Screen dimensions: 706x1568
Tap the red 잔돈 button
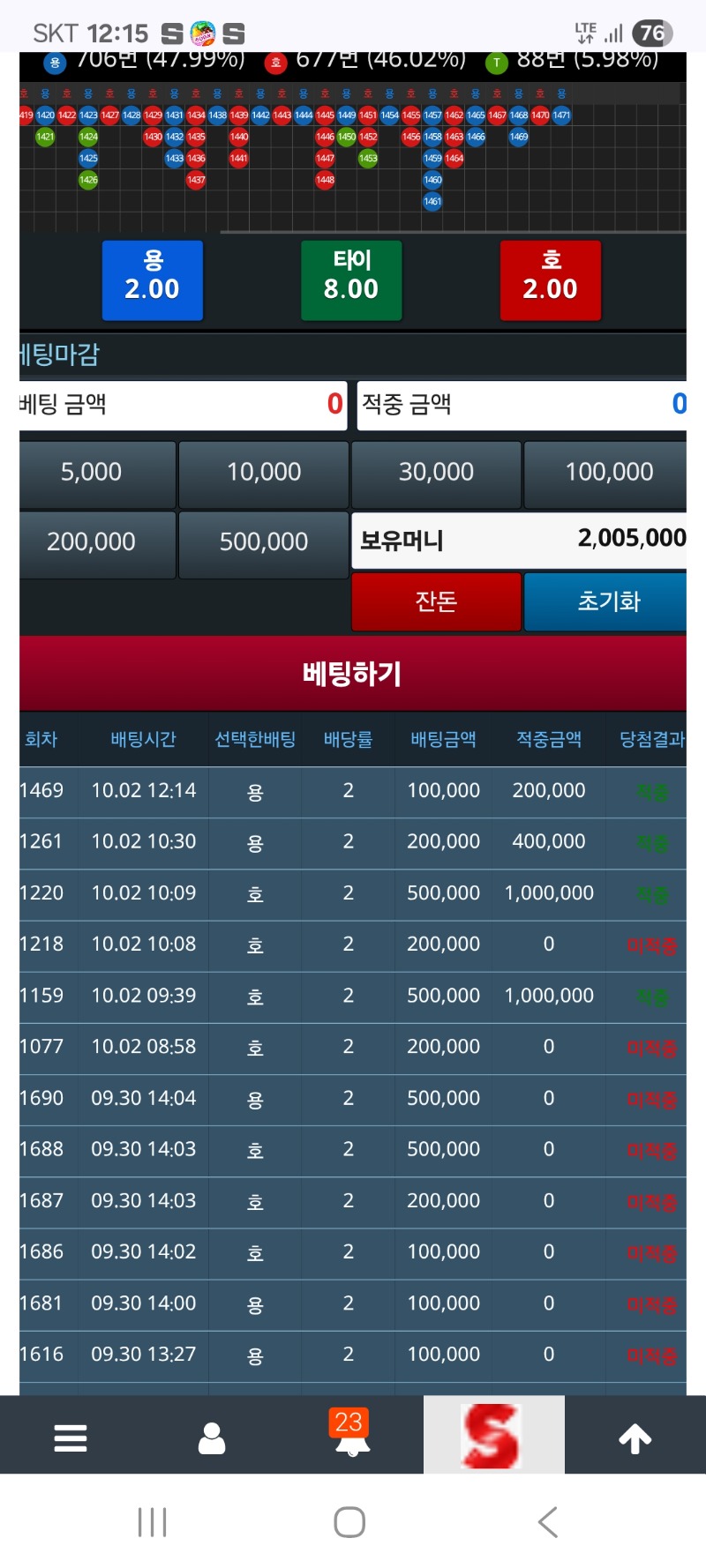point(436,602)
